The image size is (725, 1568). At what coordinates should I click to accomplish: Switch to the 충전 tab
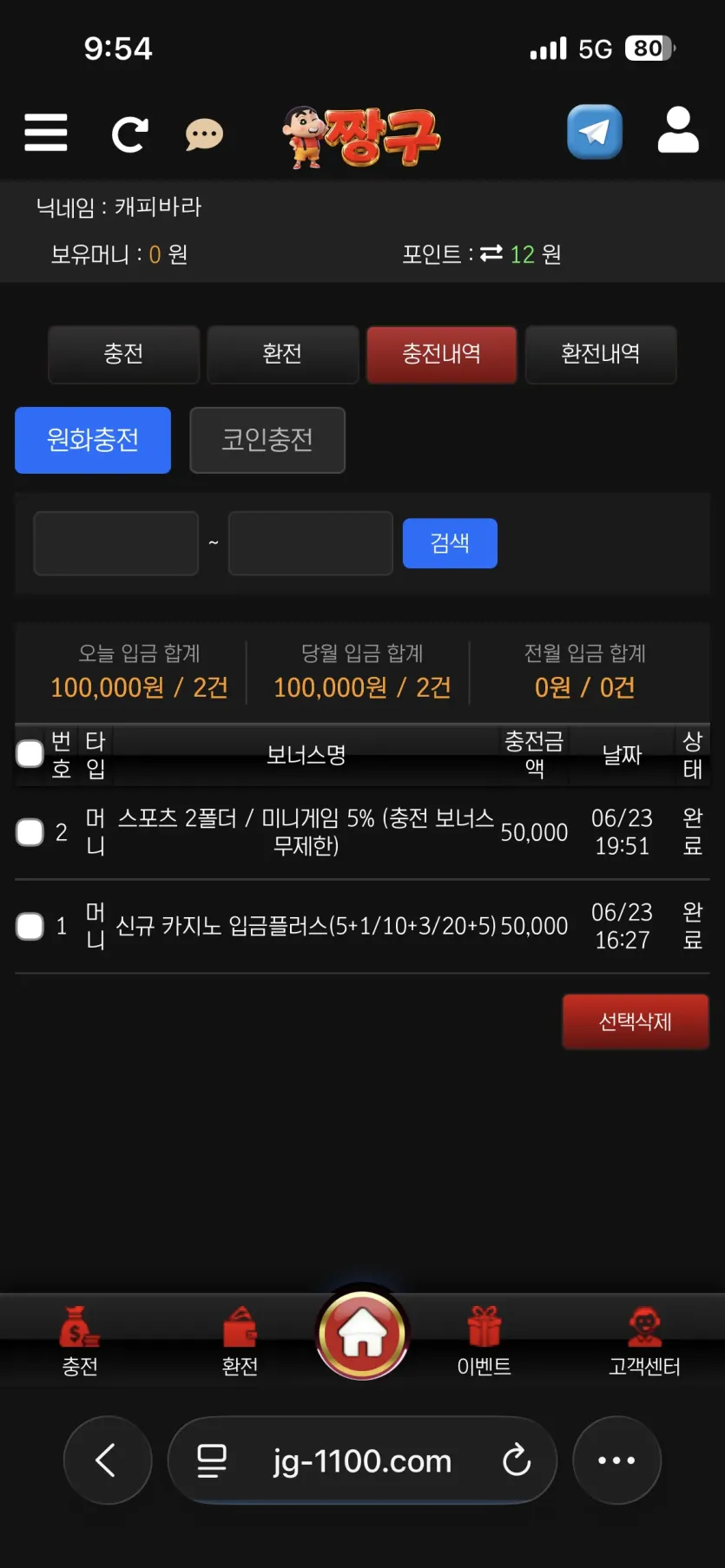click(x=124, y=354)
